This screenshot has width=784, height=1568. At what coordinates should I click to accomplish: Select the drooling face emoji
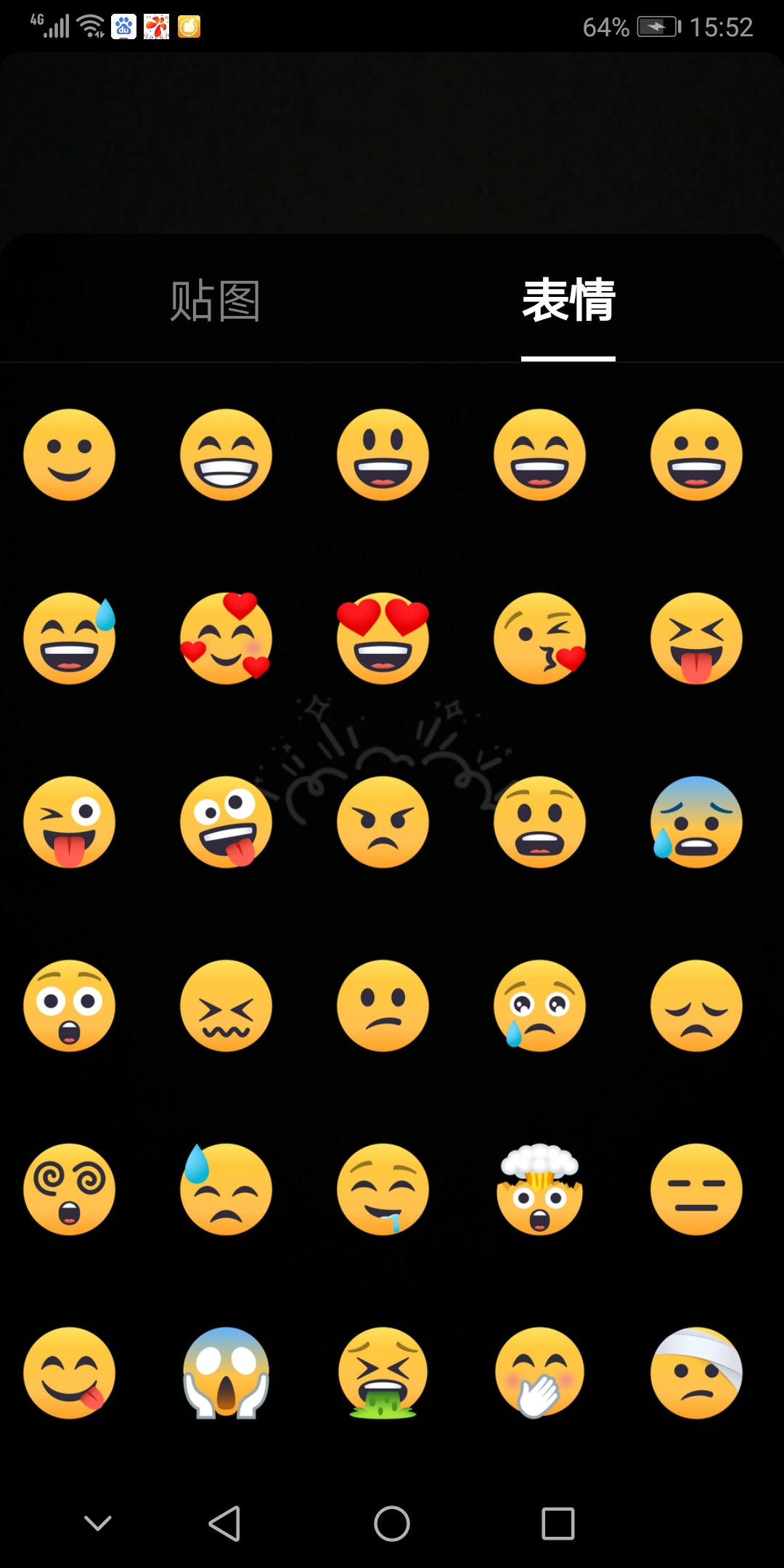pos(383,1190)
